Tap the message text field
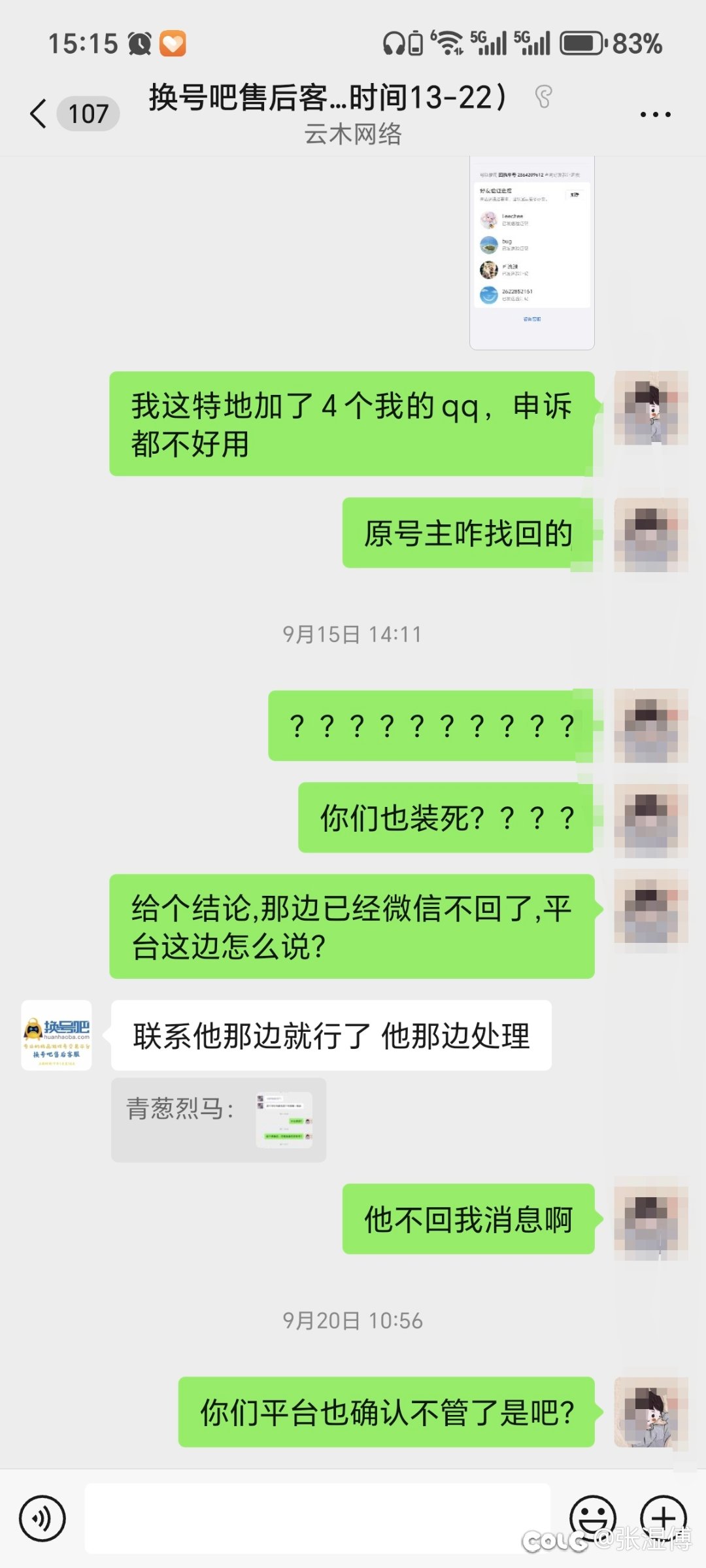706x1568 pixels. coord(317,1518)
